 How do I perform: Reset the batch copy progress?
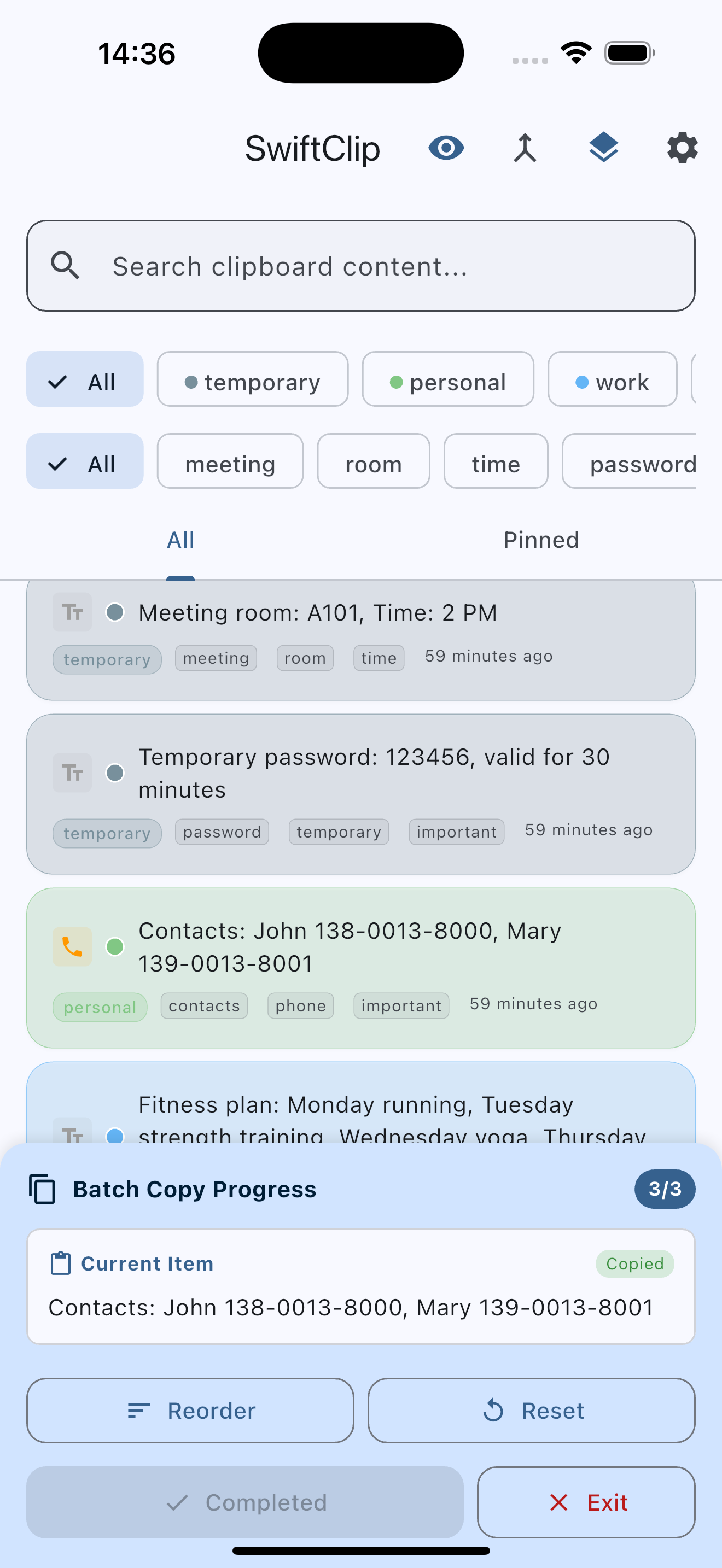tap(531, 1411)
